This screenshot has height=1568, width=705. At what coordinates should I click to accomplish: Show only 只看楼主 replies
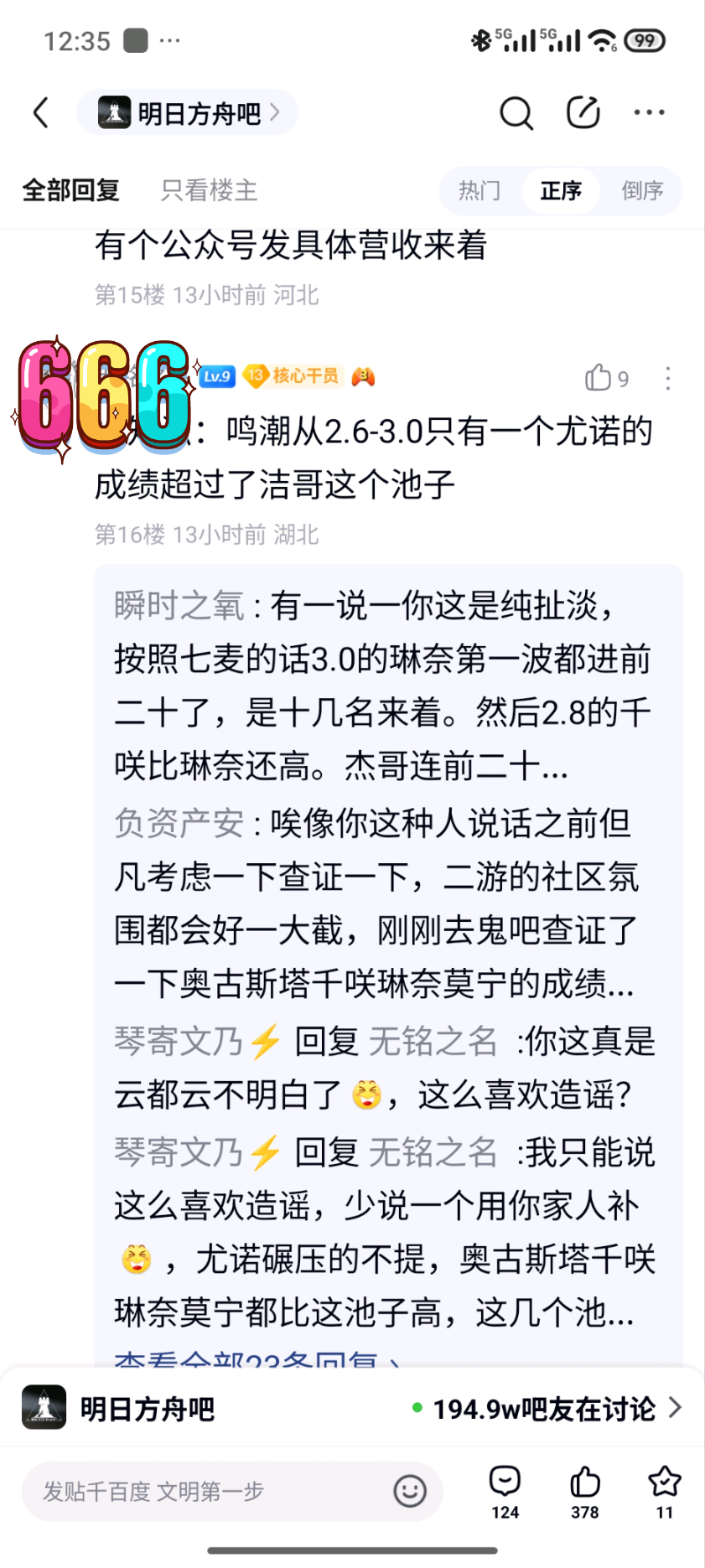tap(209, 190)
